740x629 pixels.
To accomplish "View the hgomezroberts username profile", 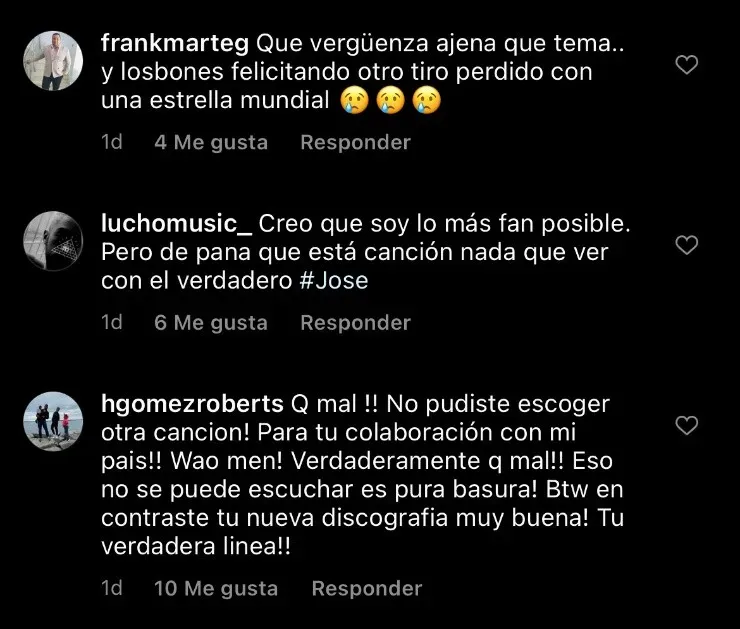I will 192,404.
